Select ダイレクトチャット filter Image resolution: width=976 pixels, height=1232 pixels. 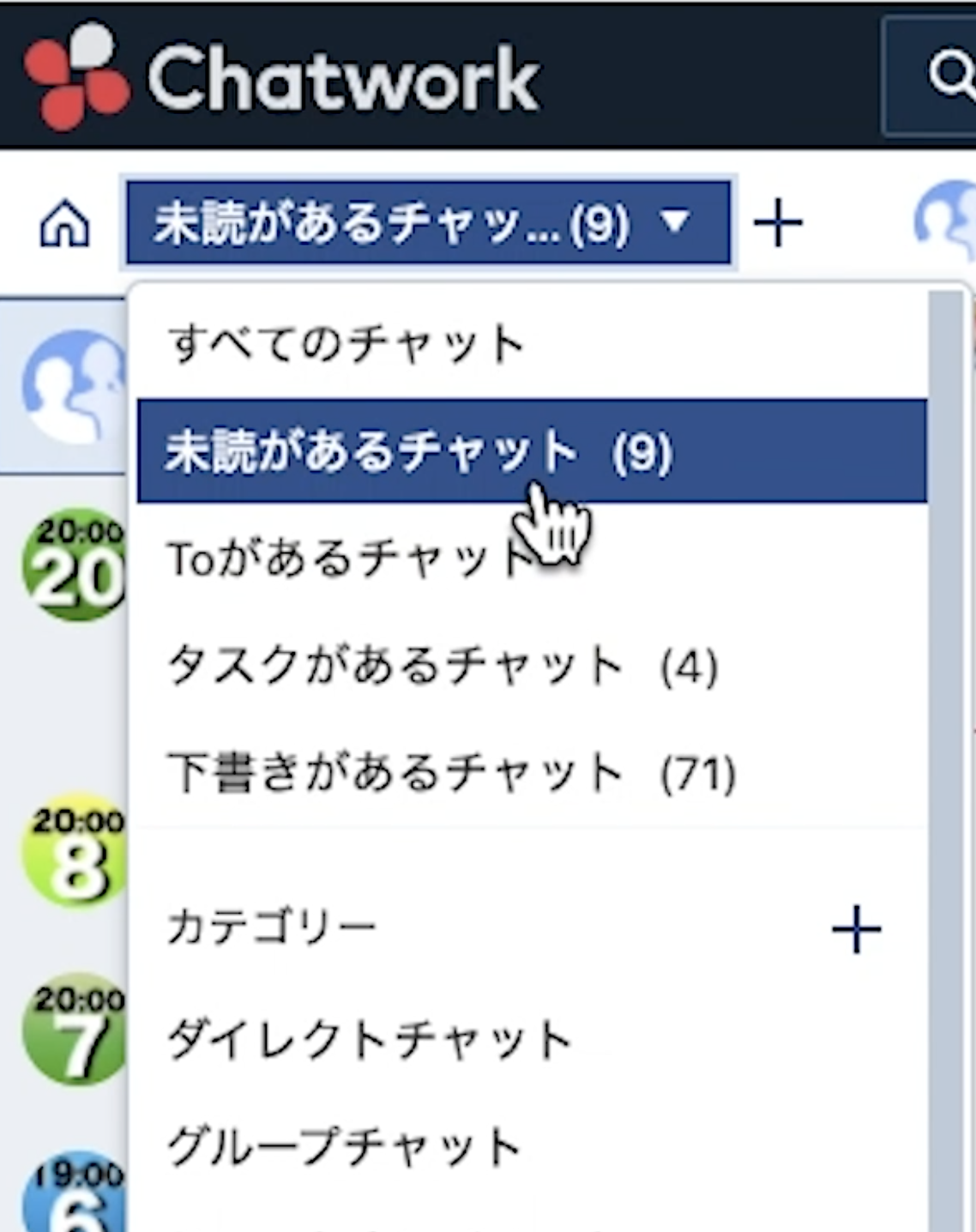point(369,1040)
